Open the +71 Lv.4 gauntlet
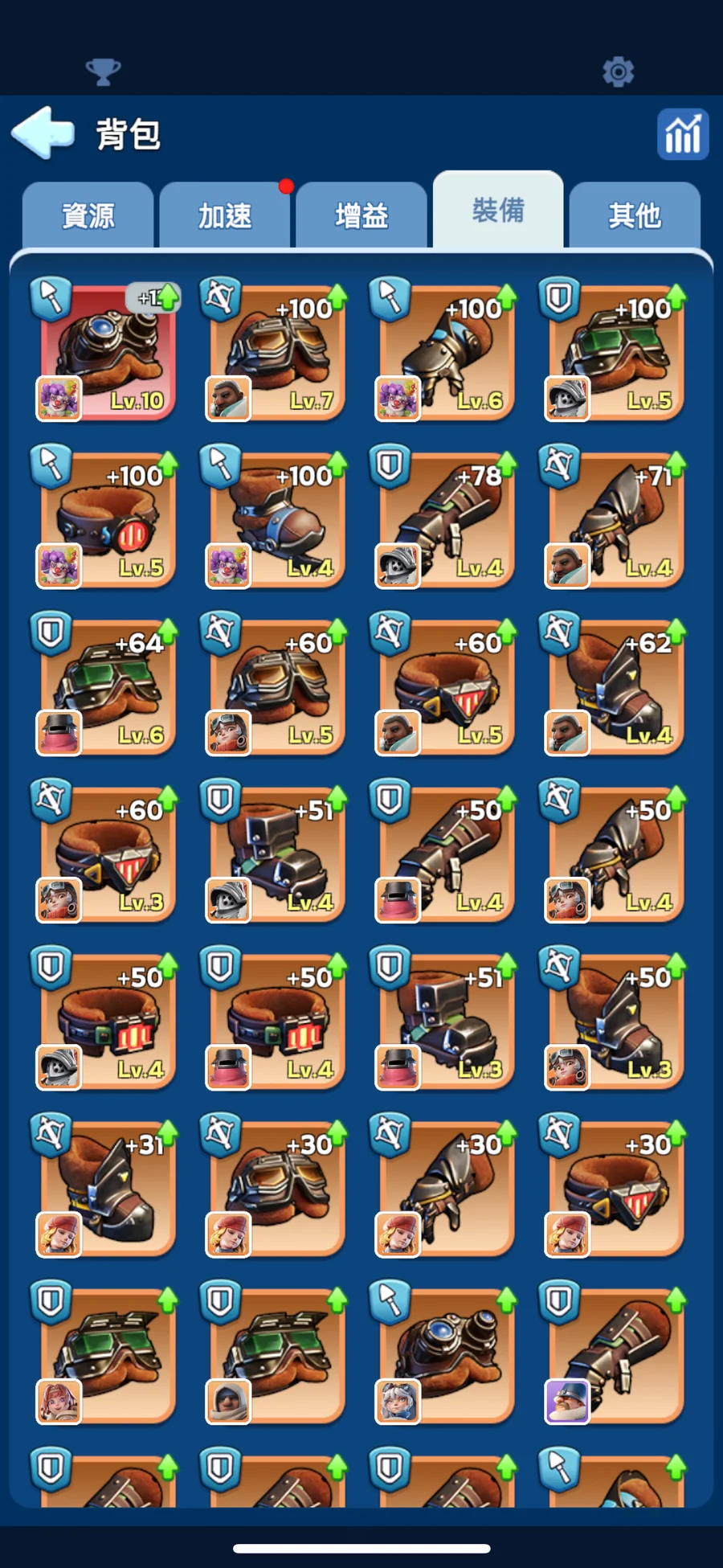The image size is (723, 1568). pyautogui.click(x=616, y=518)
